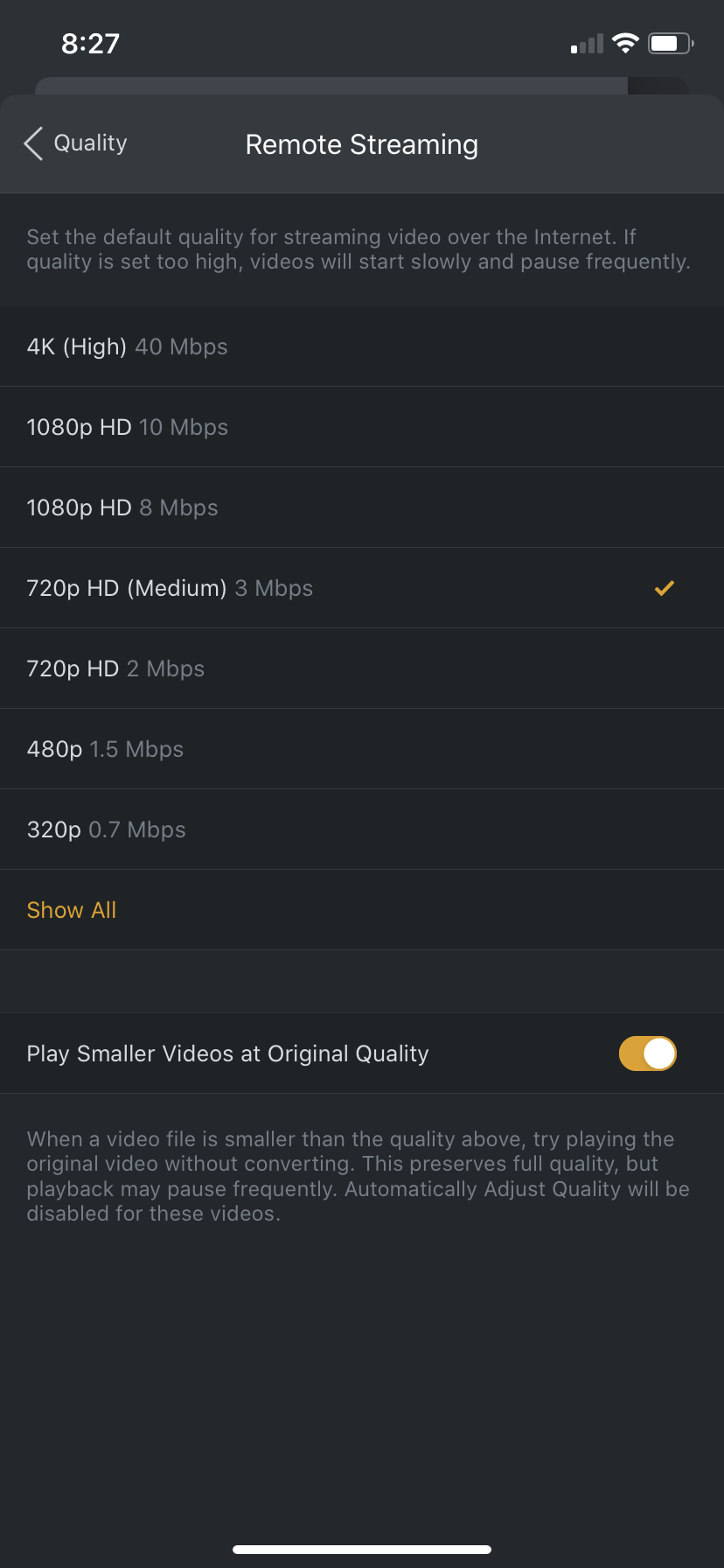
Task: Select 480p 1.5 Mbps streaming quality
Action: tap(362, 749)
